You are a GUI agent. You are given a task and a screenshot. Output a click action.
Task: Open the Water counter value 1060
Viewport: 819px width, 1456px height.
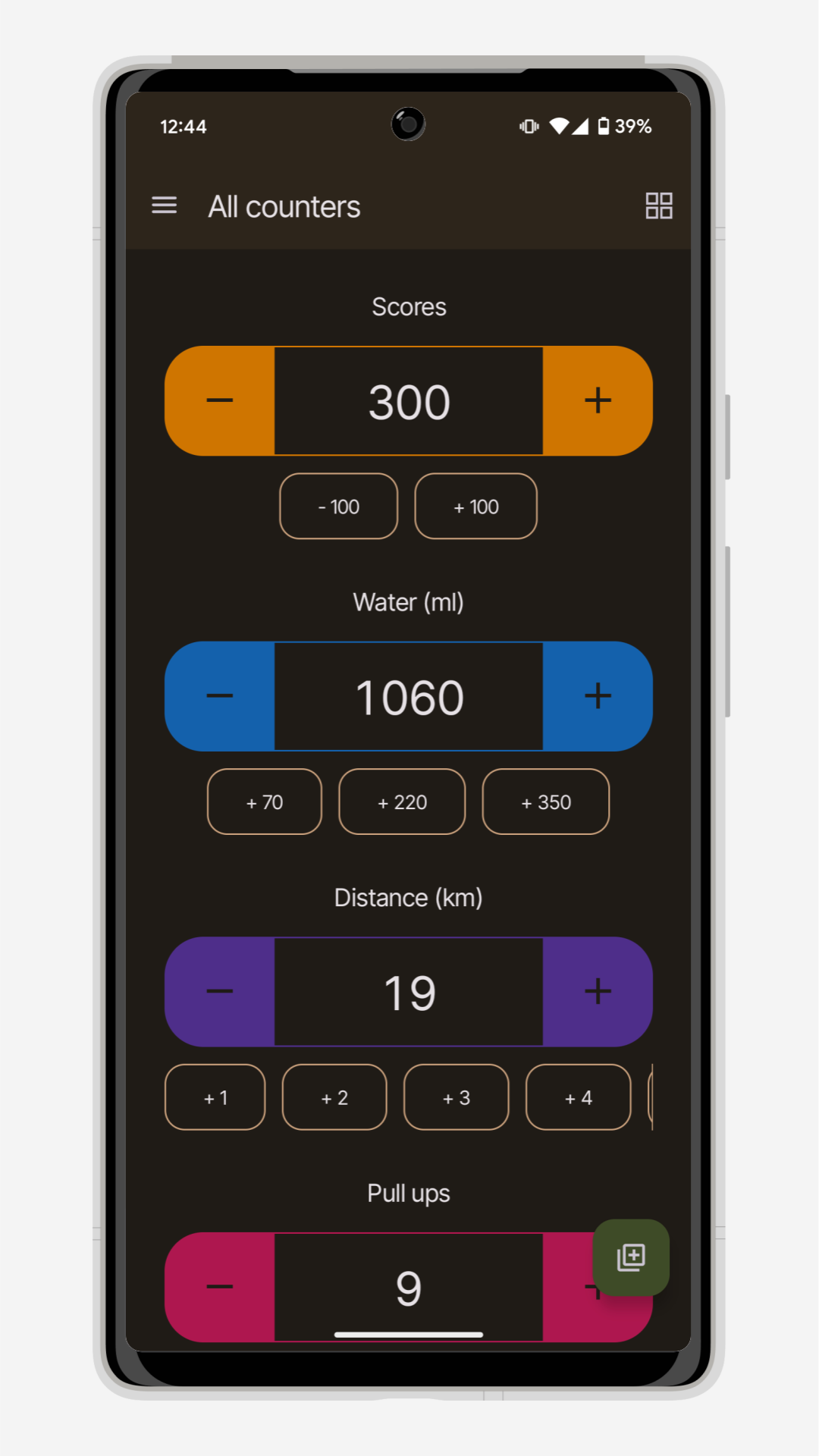[x=409, y=696]
